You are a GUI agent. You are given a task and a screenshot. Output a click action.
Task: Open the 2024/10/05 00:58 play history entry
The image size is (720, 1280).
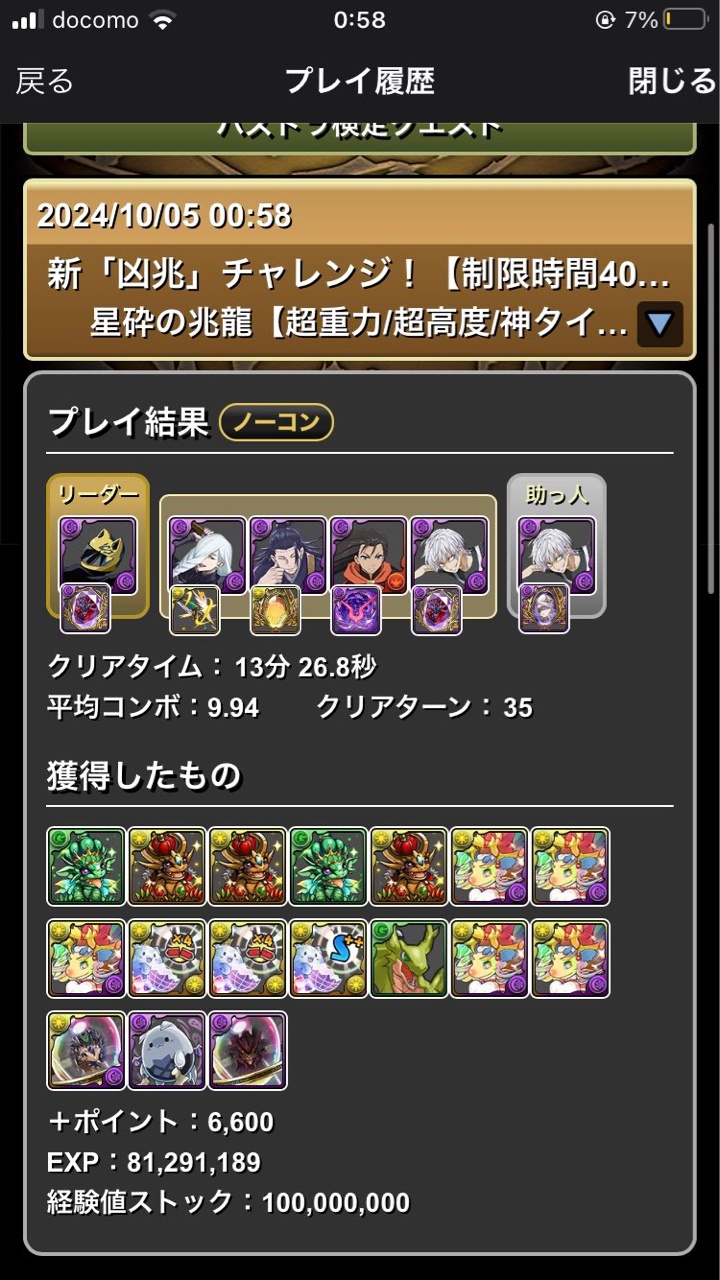click(359, 269)
